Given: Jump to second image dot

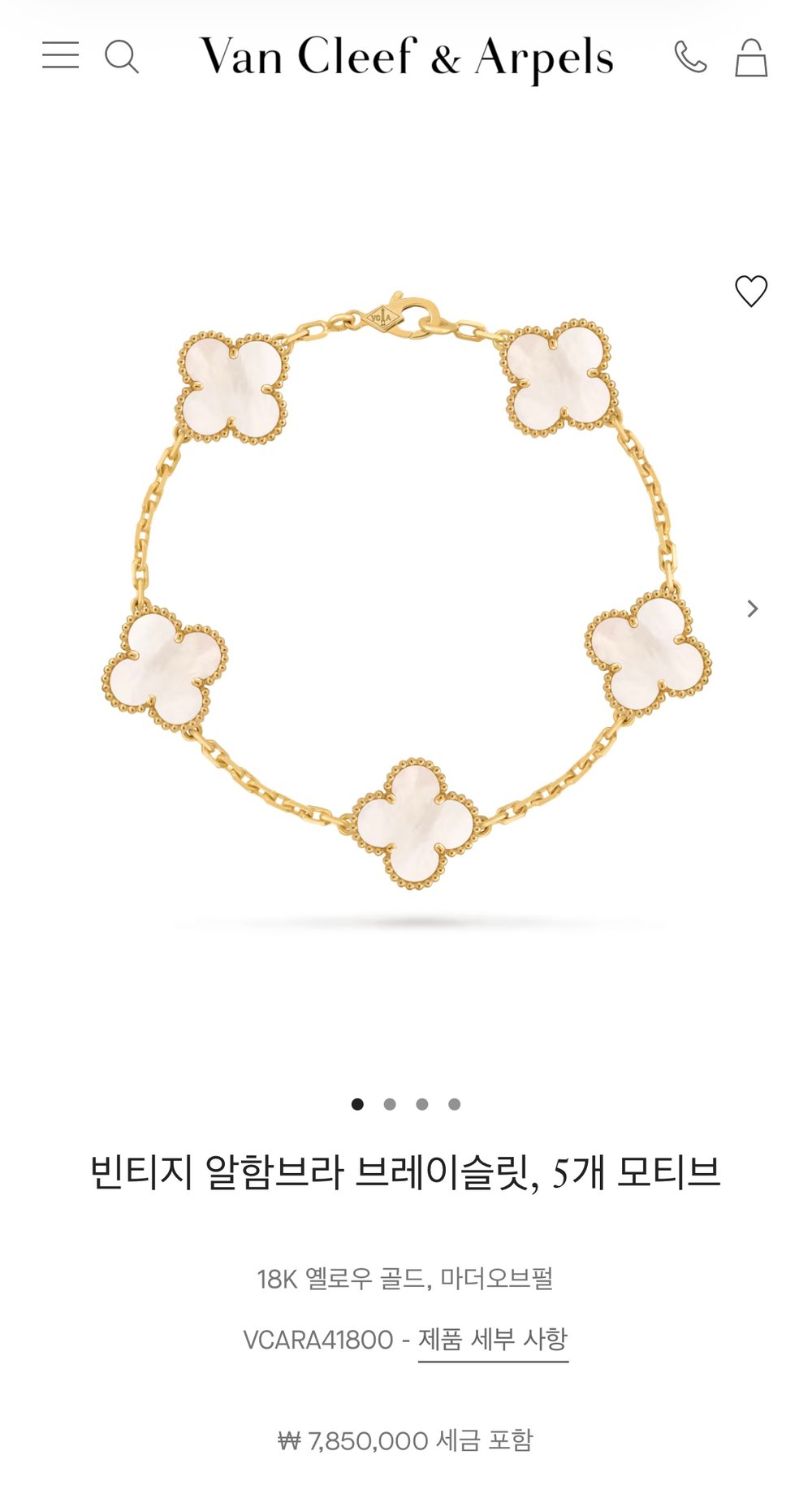Looking at the screenshot, I should pos(390,1104).
